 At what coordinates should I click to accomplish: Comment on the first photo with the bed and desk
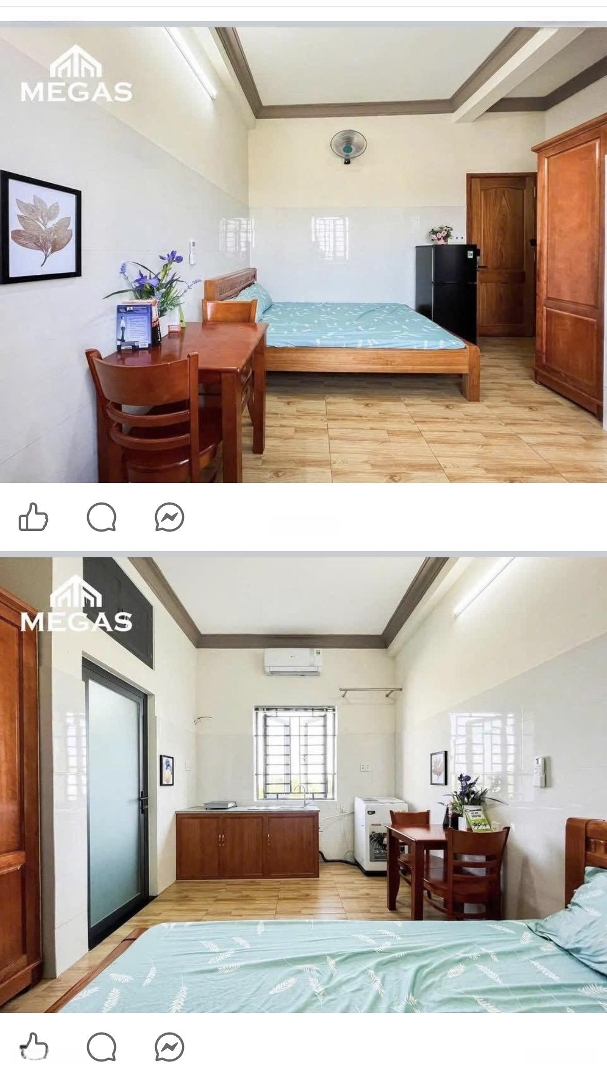click(x=101, y=517)
